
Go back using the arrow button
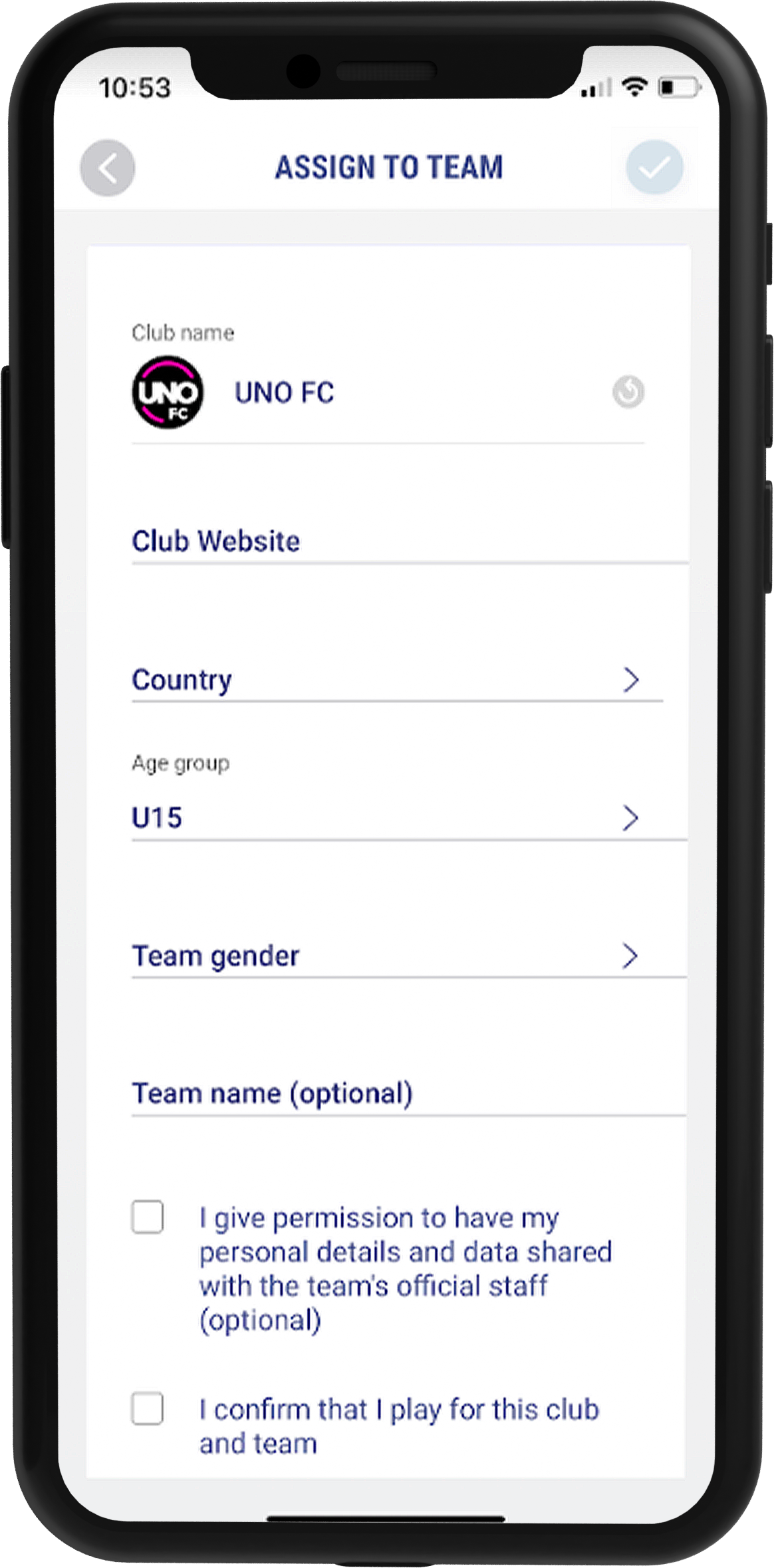click(108, 168)
